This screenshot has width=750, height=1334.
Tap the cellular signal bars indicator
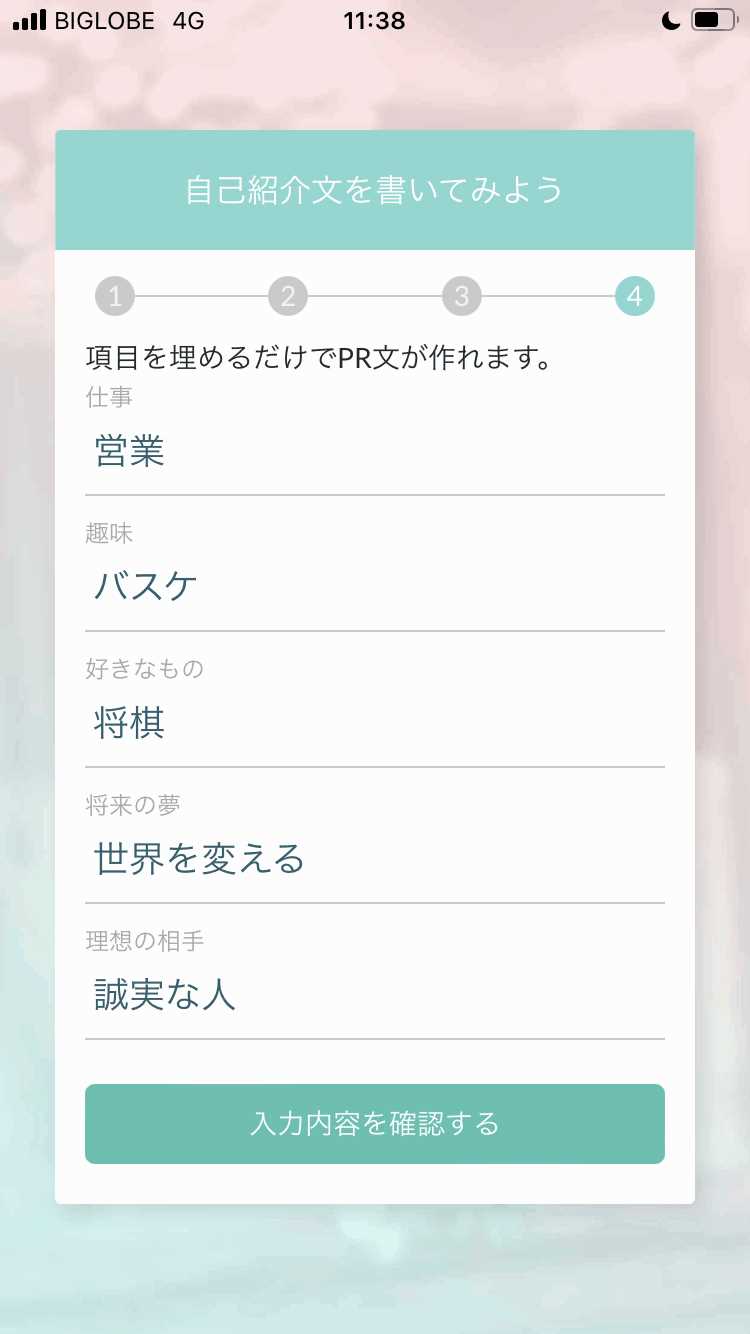[x=26, y=20]
